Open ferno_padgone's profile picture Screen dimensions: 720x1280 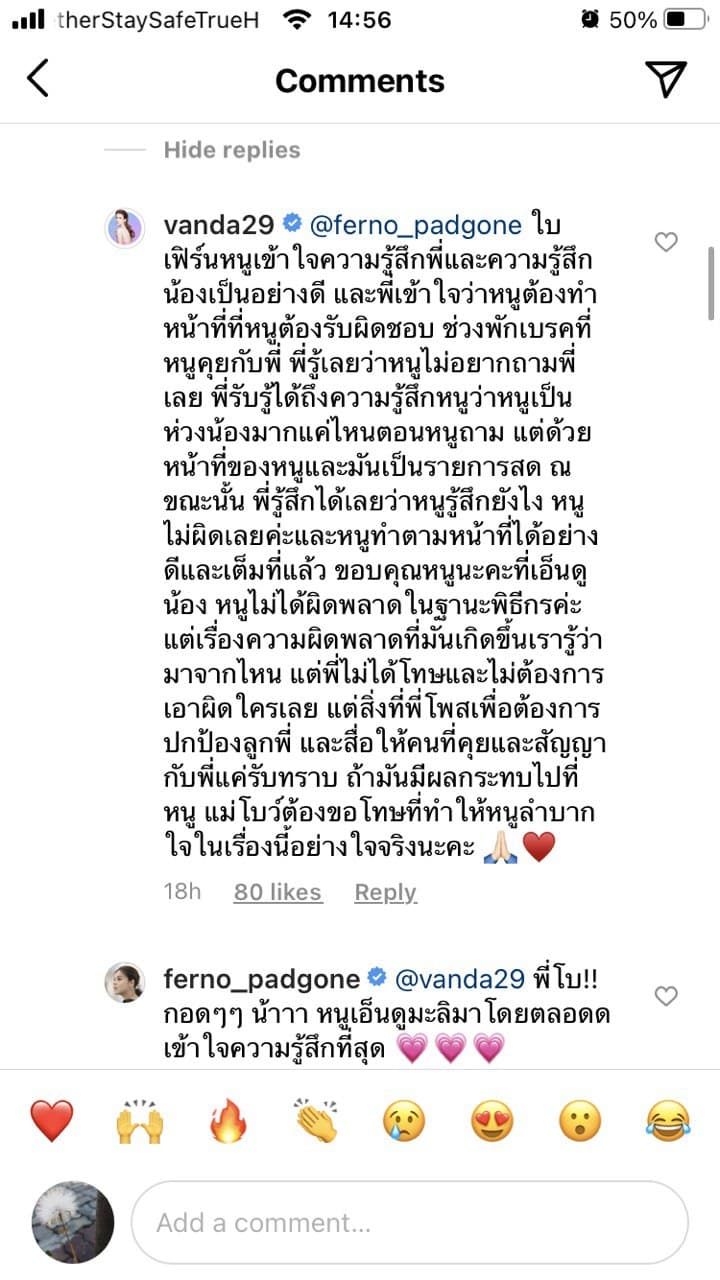pos(127,984)
